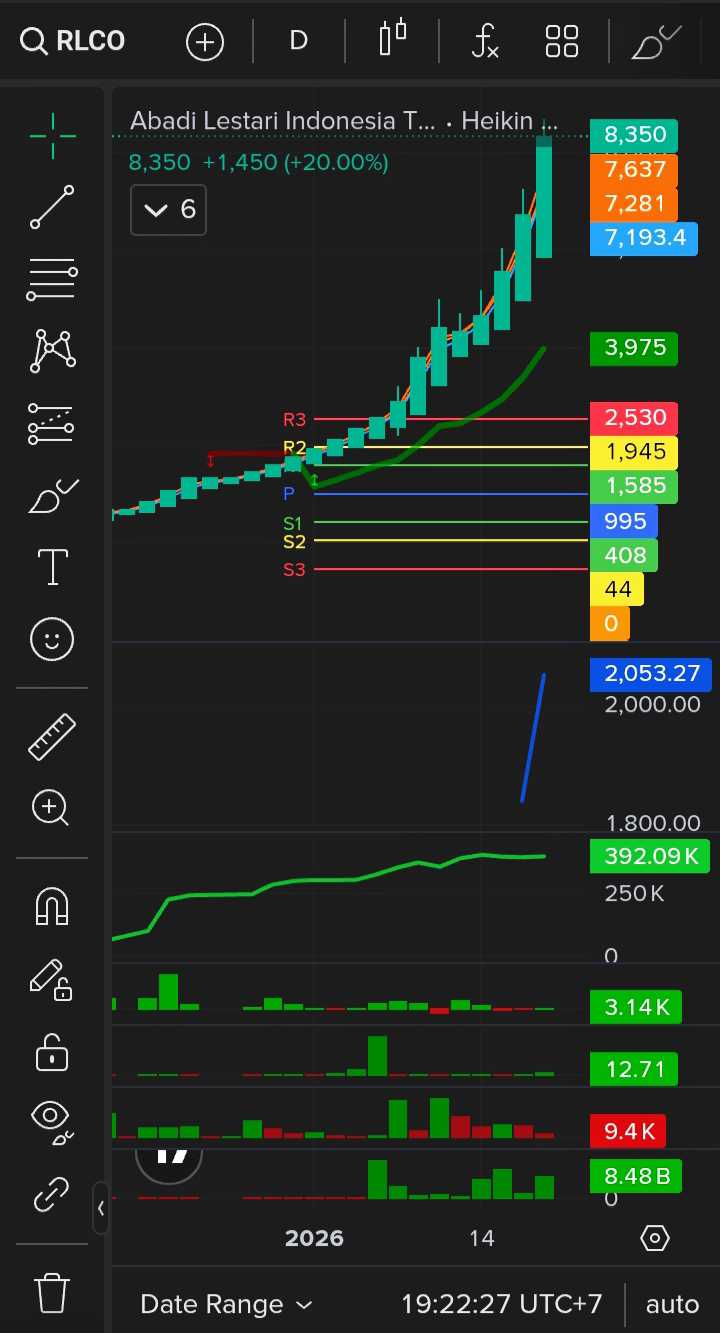The width and height of the screenshot is (720, 1333).
Task: Select the trend line drawing tool
Action: tap(52, 207)
